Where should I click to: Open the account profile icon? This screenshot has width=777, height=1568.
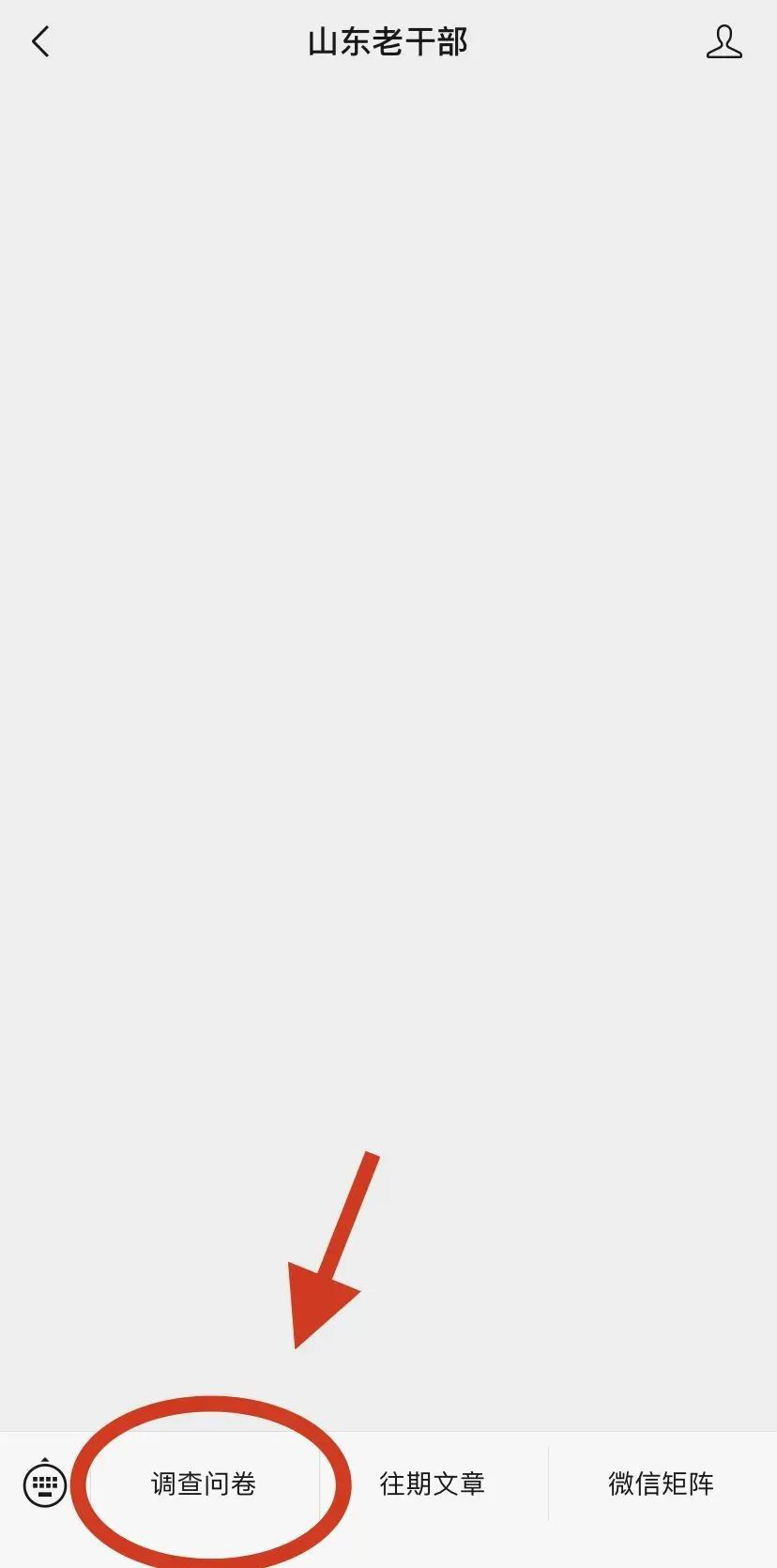(724, 42)
